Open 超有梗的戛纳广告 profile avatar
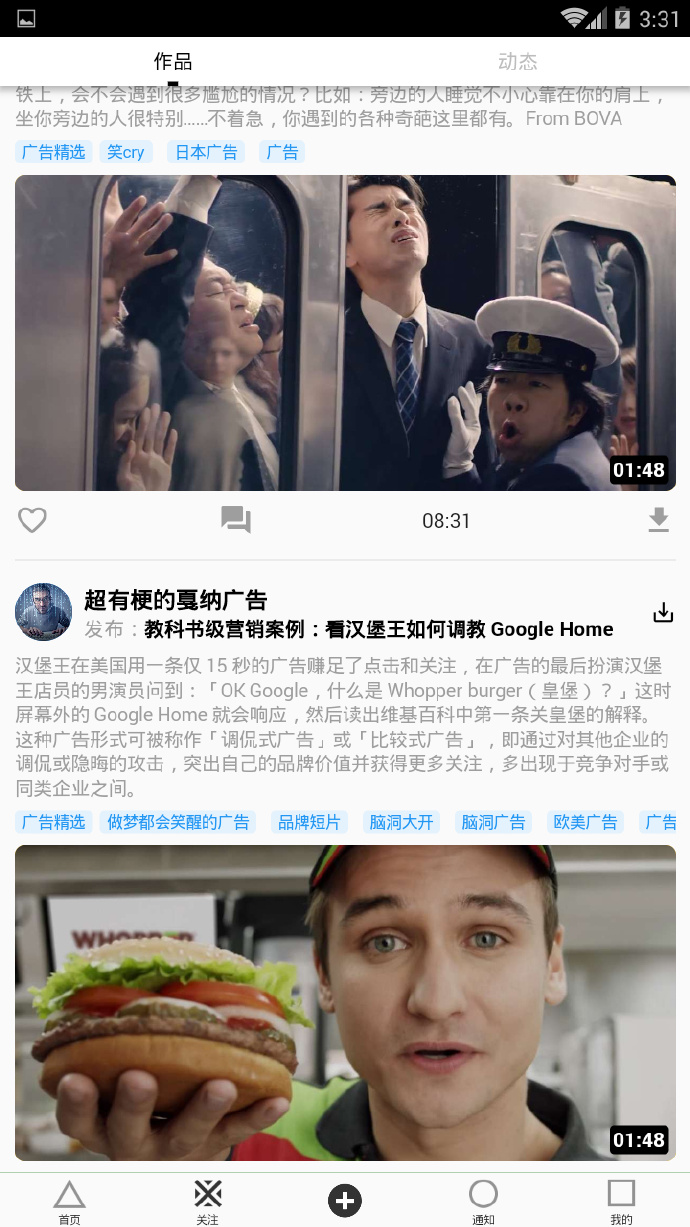Viewport: 690px width, 1227px height. click(43, 612)
